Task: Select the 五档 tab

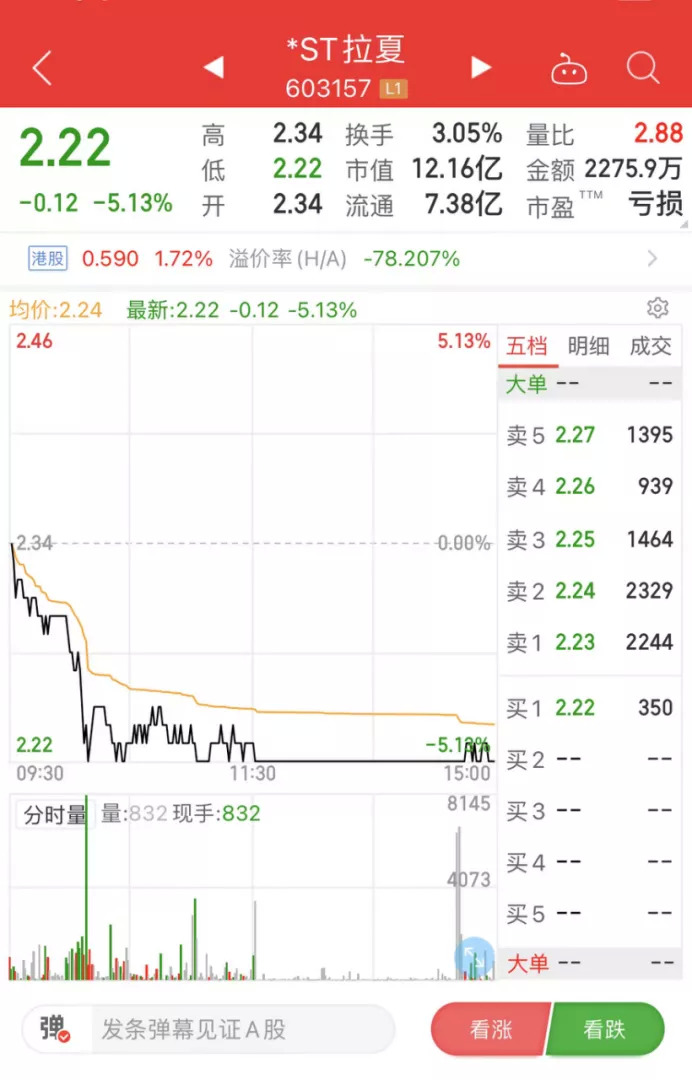Action: (527, 347)
